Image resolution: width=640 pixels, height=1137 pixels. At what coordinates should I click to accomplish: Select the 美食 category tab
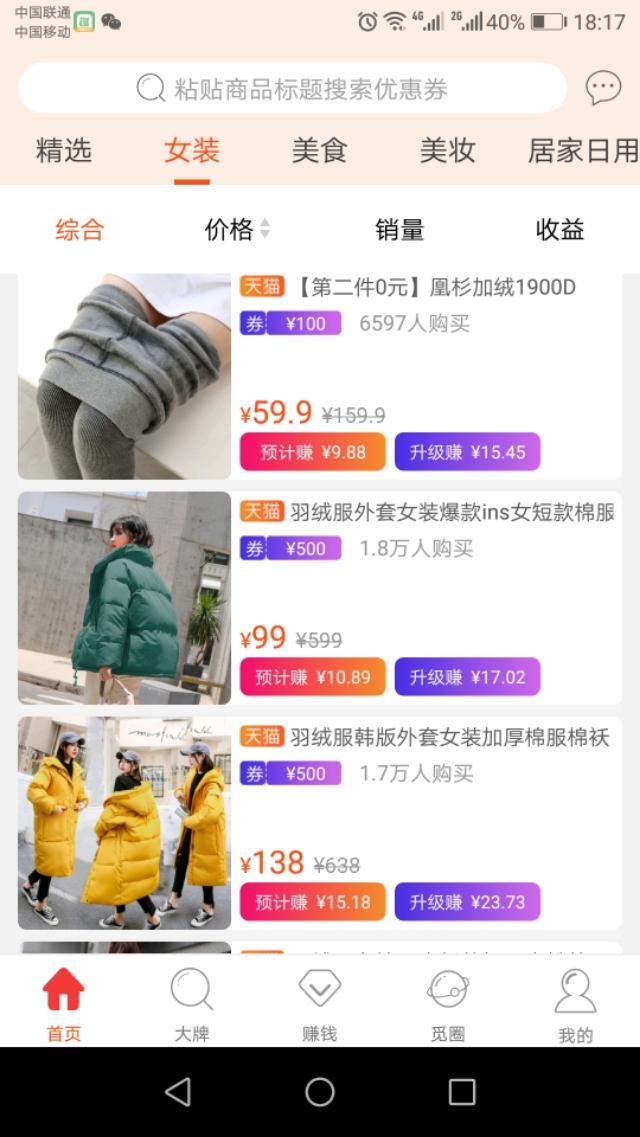[319, 151]
